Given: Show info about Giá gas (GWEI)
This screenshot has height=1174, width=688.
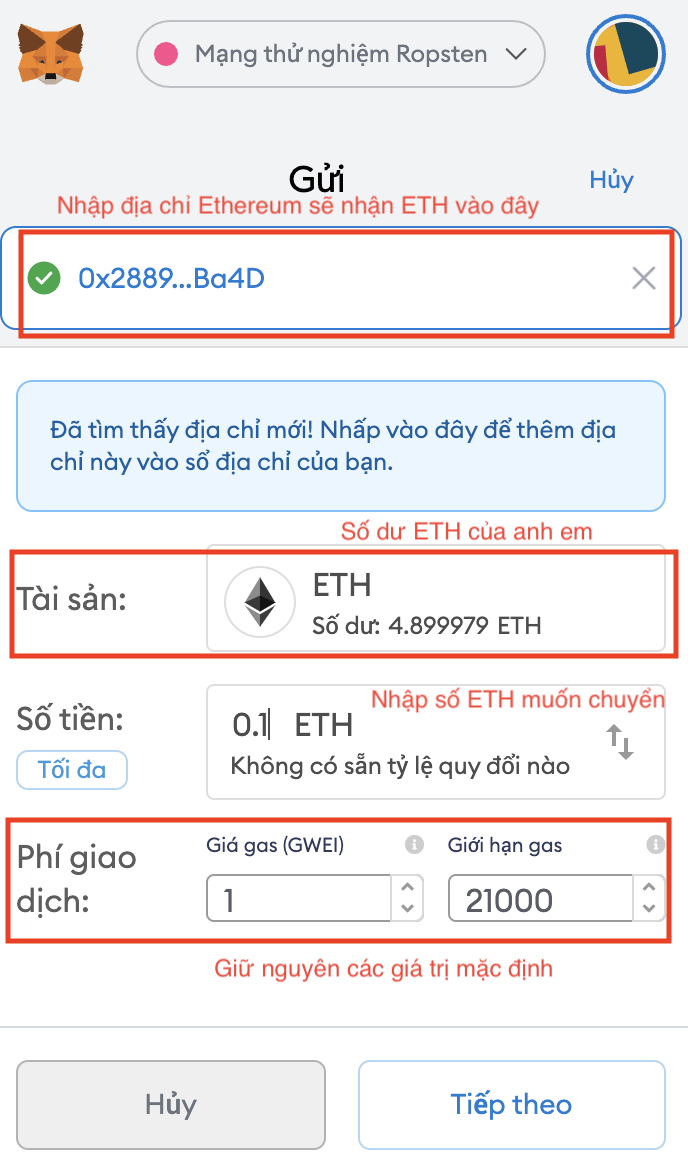Looking at the screenshot, I should pyautogui.click(x=414, y=846).
